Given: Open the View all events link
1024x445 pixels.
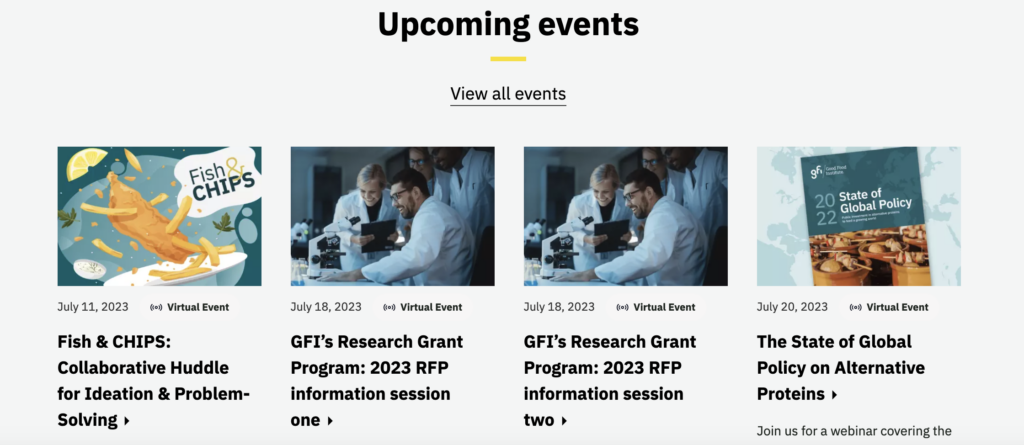Looking at the screenshot, I should [x=508, y=94].
